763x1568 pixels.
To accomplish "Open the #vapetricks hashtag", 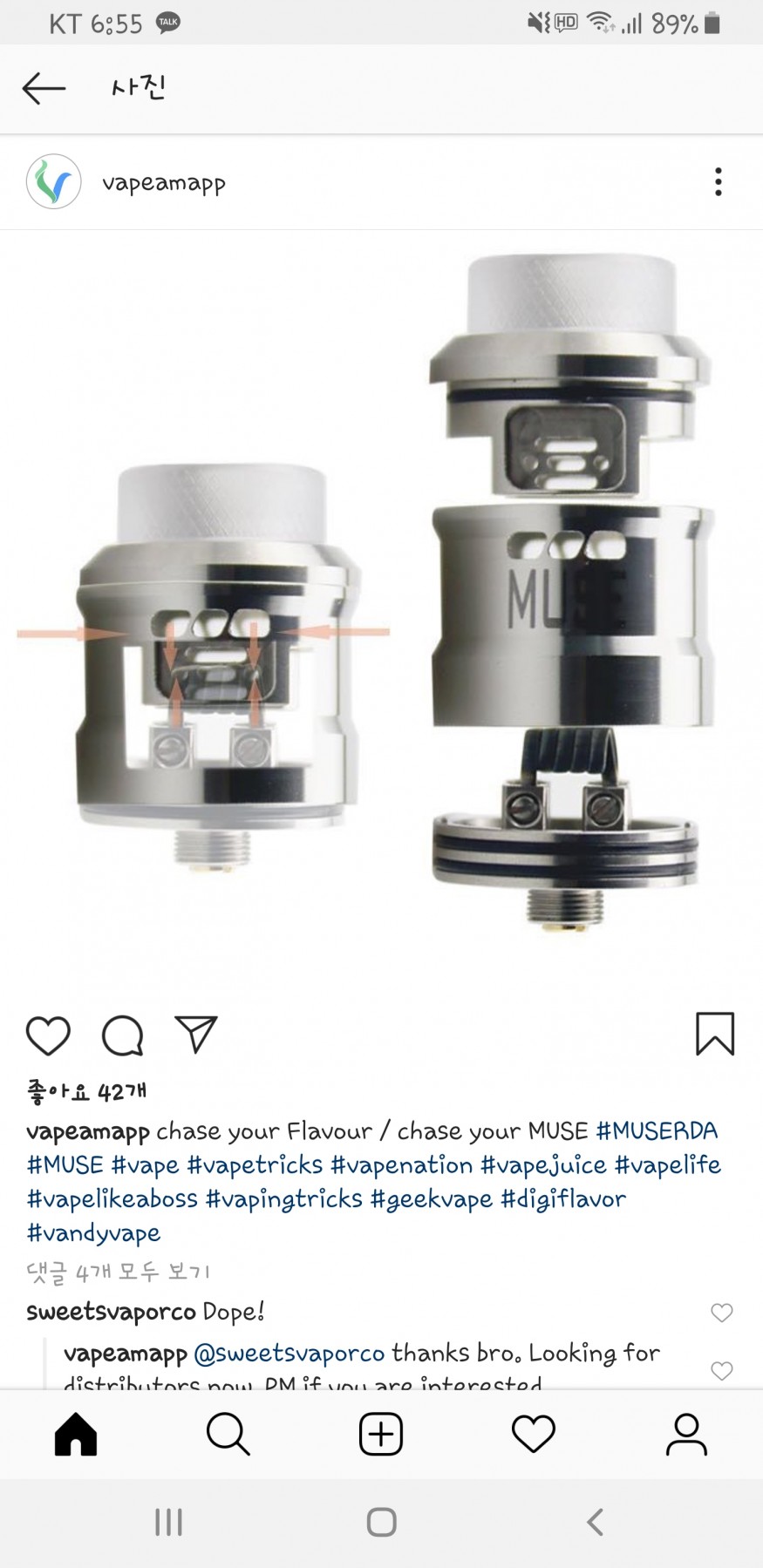I will [x=255, y=1165].
